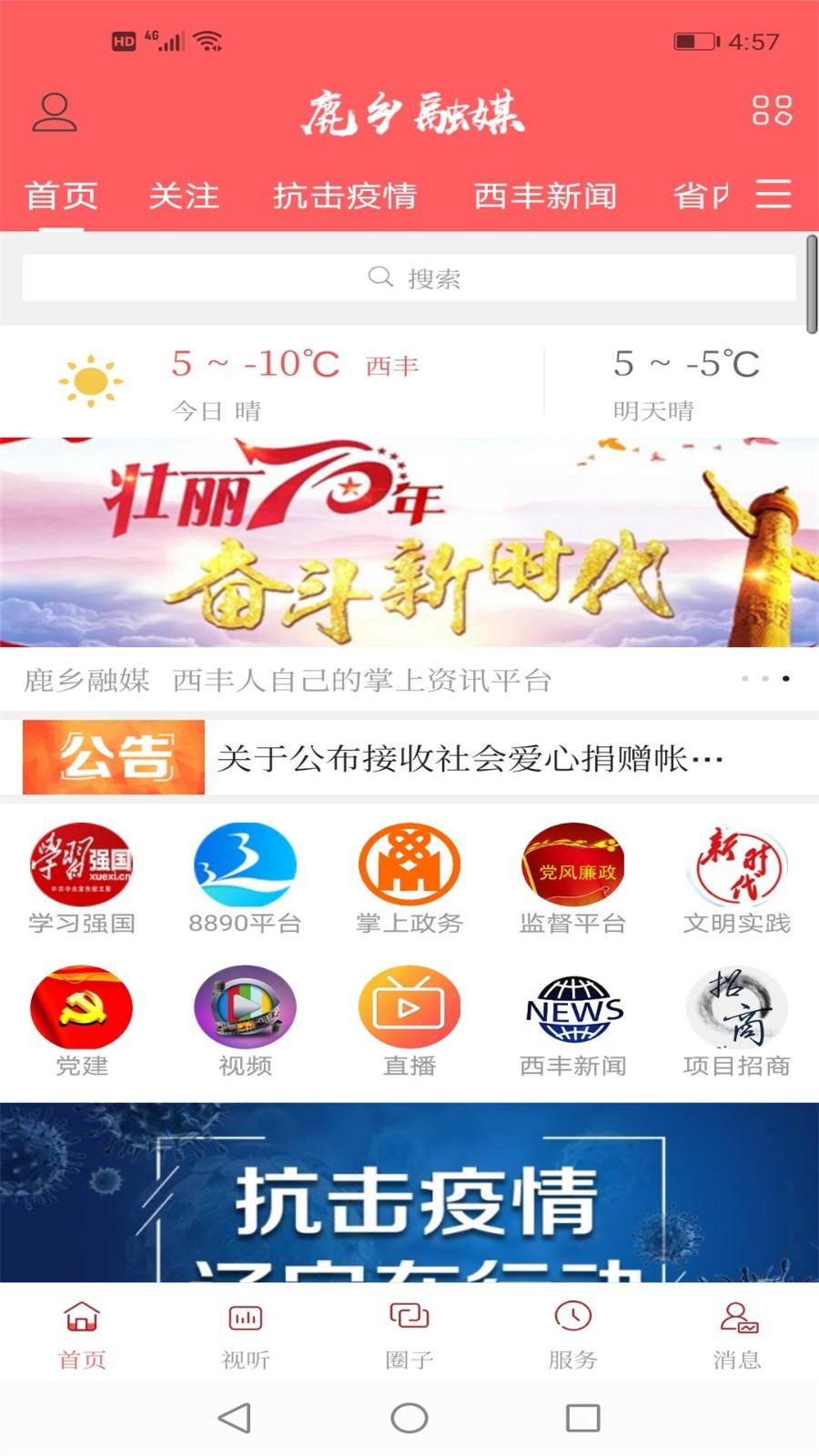819x1456 pixels.
Task: Tap the search input field
Action: pos(409,278)
